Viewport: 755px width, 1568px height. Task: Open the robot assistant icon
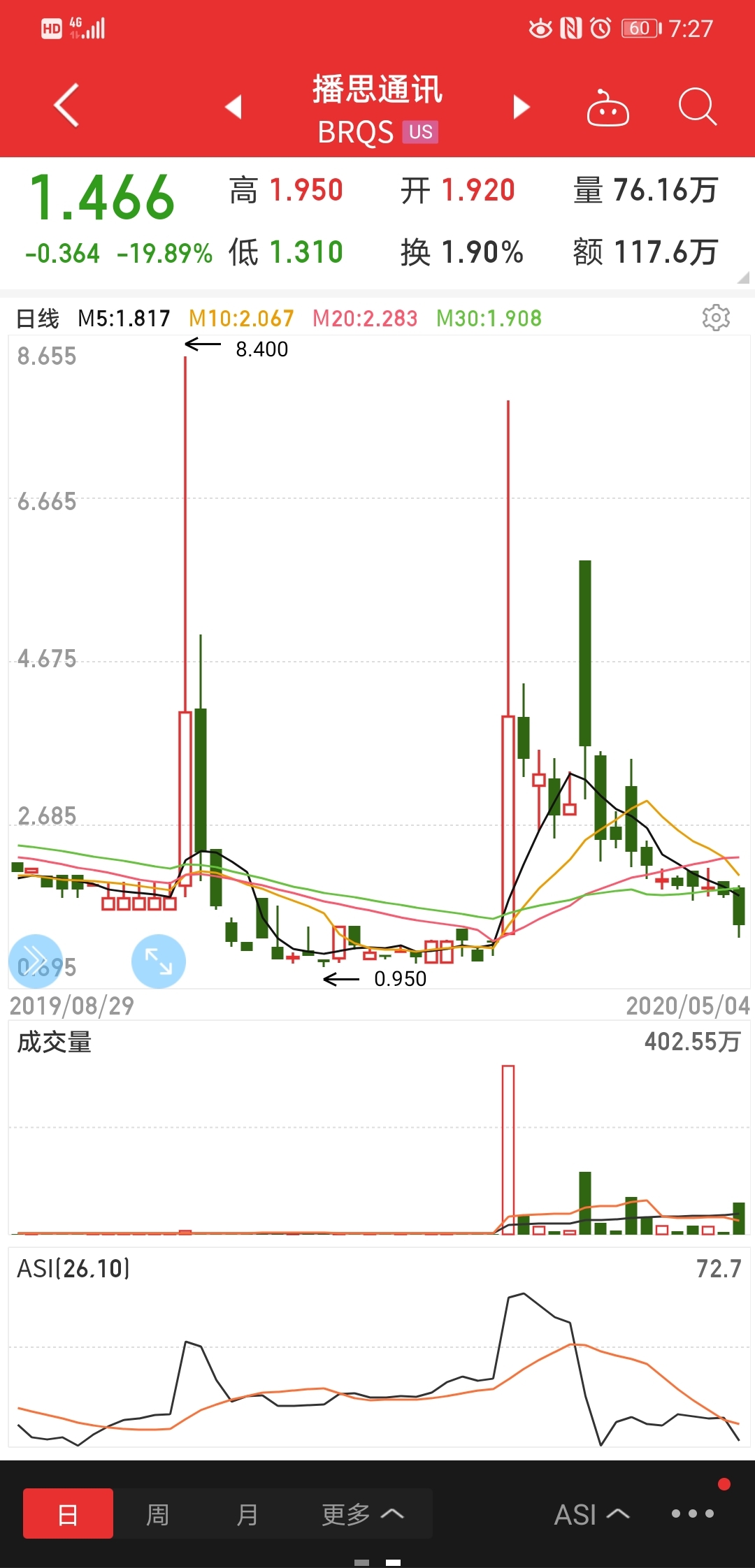coord(607,107)
